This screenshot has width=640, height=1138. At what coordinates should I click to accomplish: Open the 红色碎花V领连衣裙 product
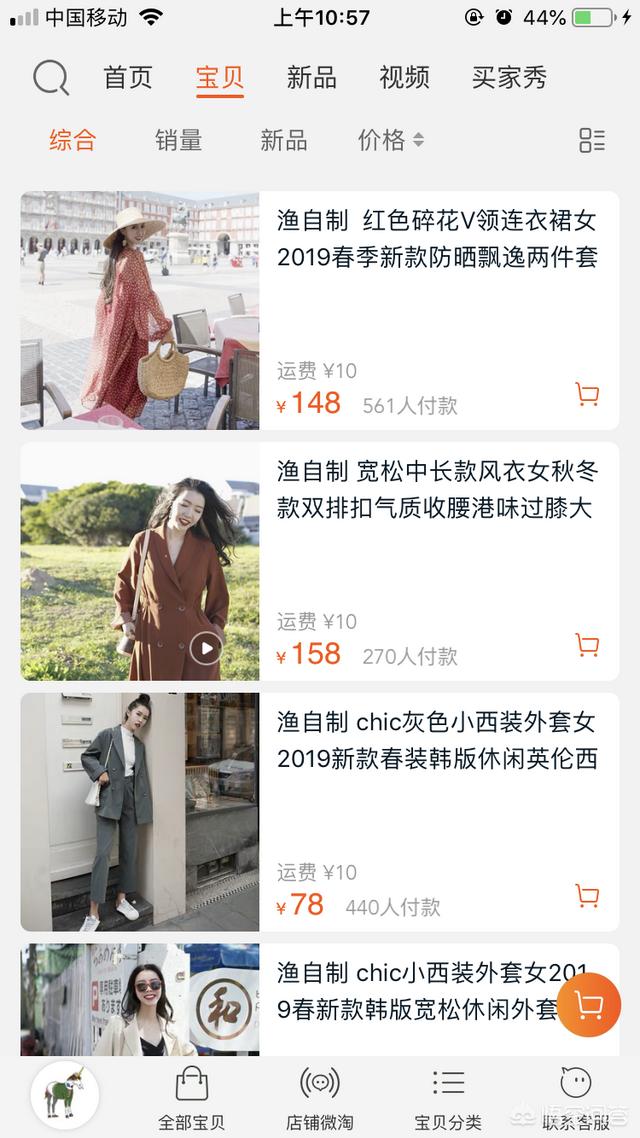[437, 239]
